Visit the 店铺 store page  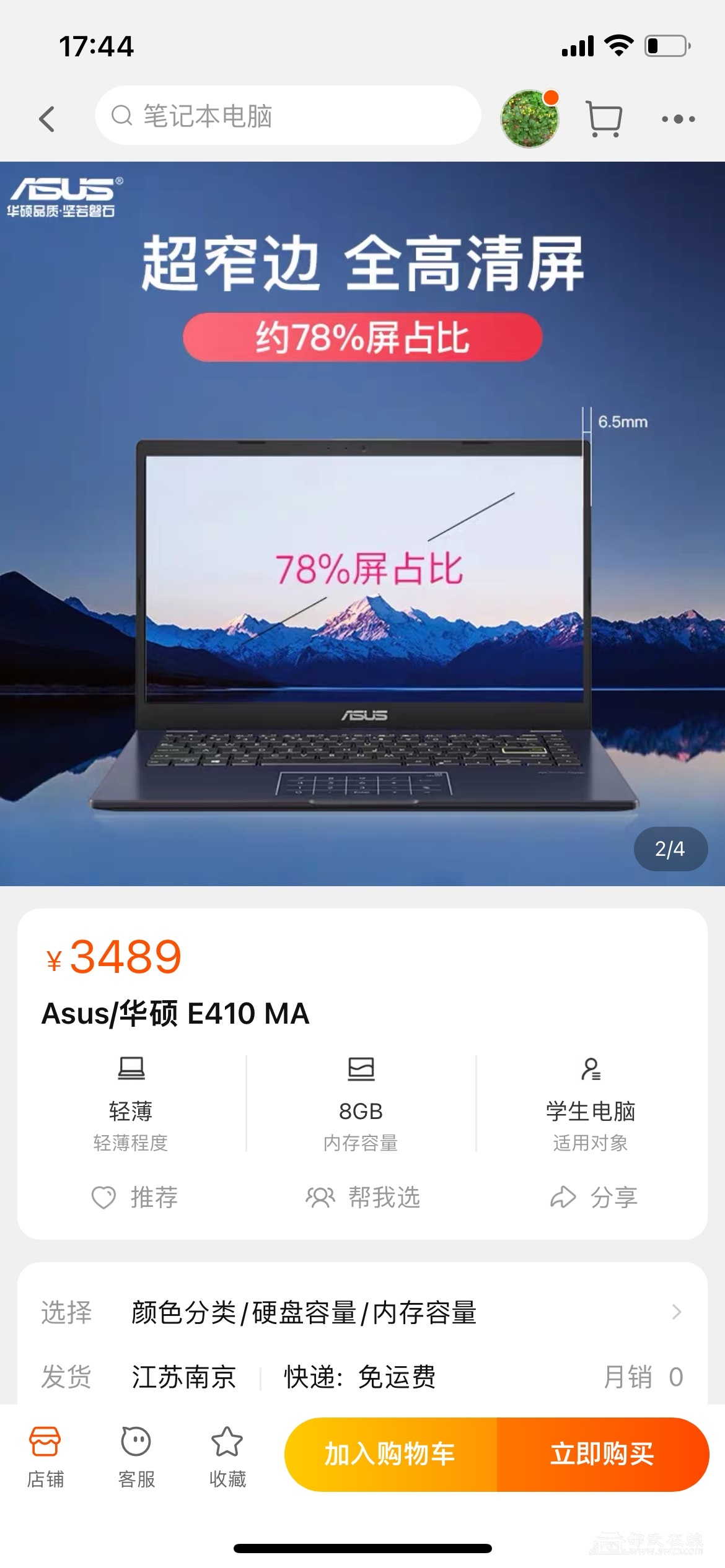tap(45, 1457)
